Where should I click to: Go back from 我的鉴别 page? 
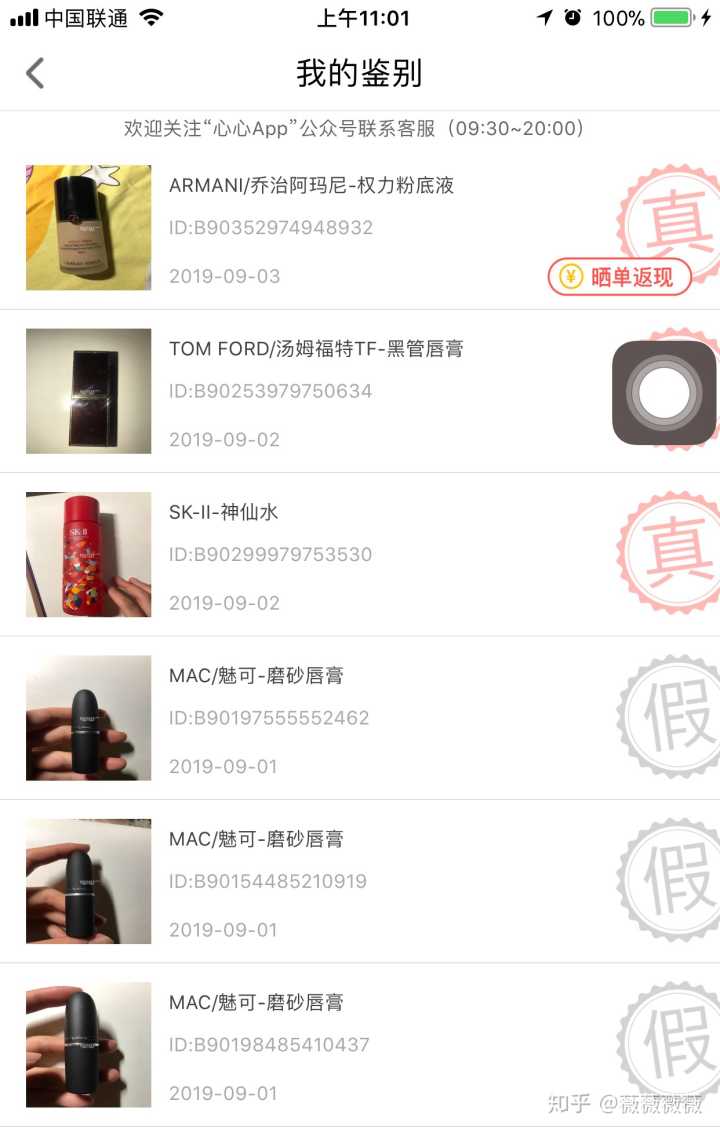(36, 73)
